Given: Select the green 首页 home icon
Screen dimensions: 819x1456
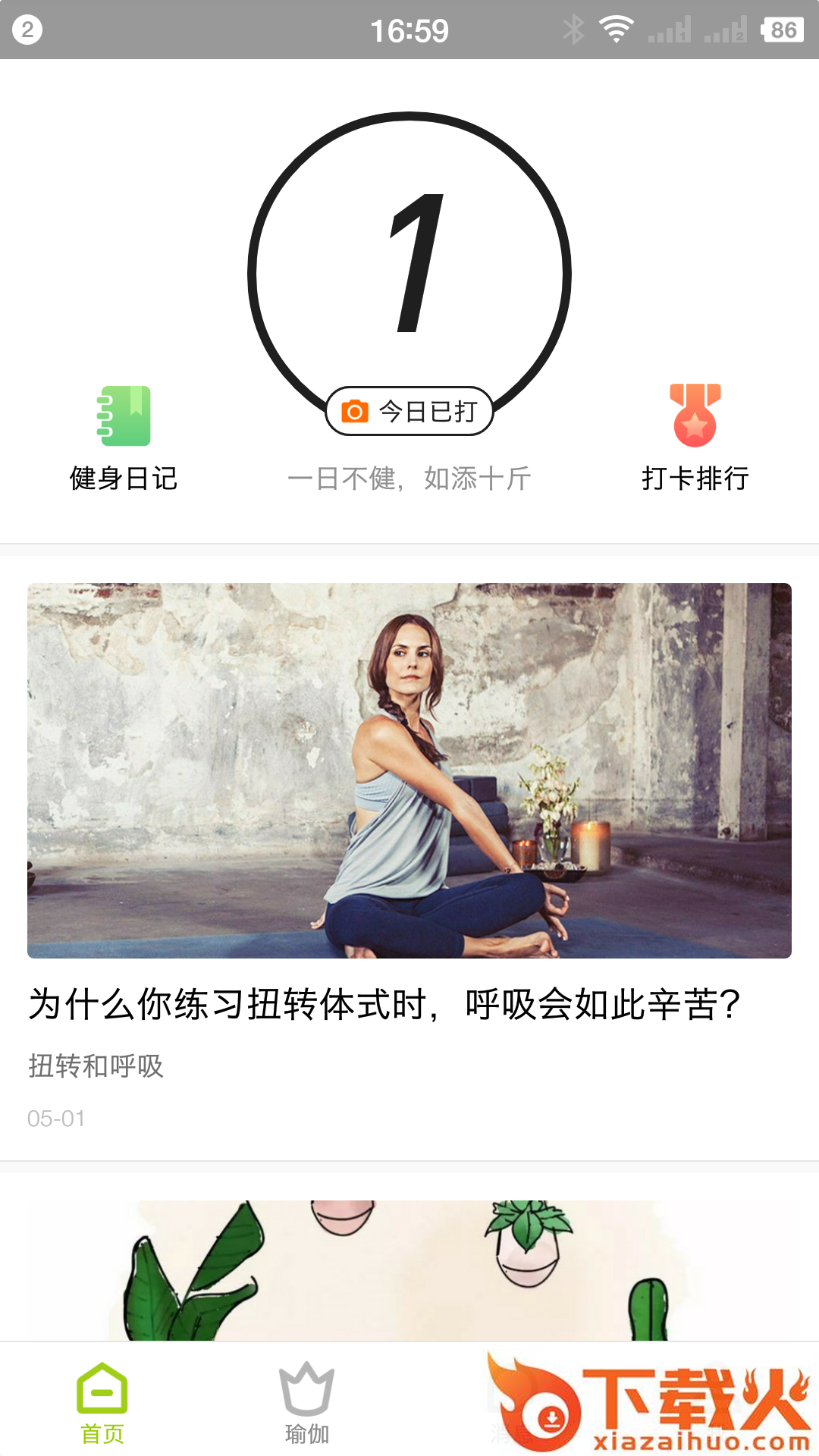Looking at the screenshot, I should (102, 1388).
